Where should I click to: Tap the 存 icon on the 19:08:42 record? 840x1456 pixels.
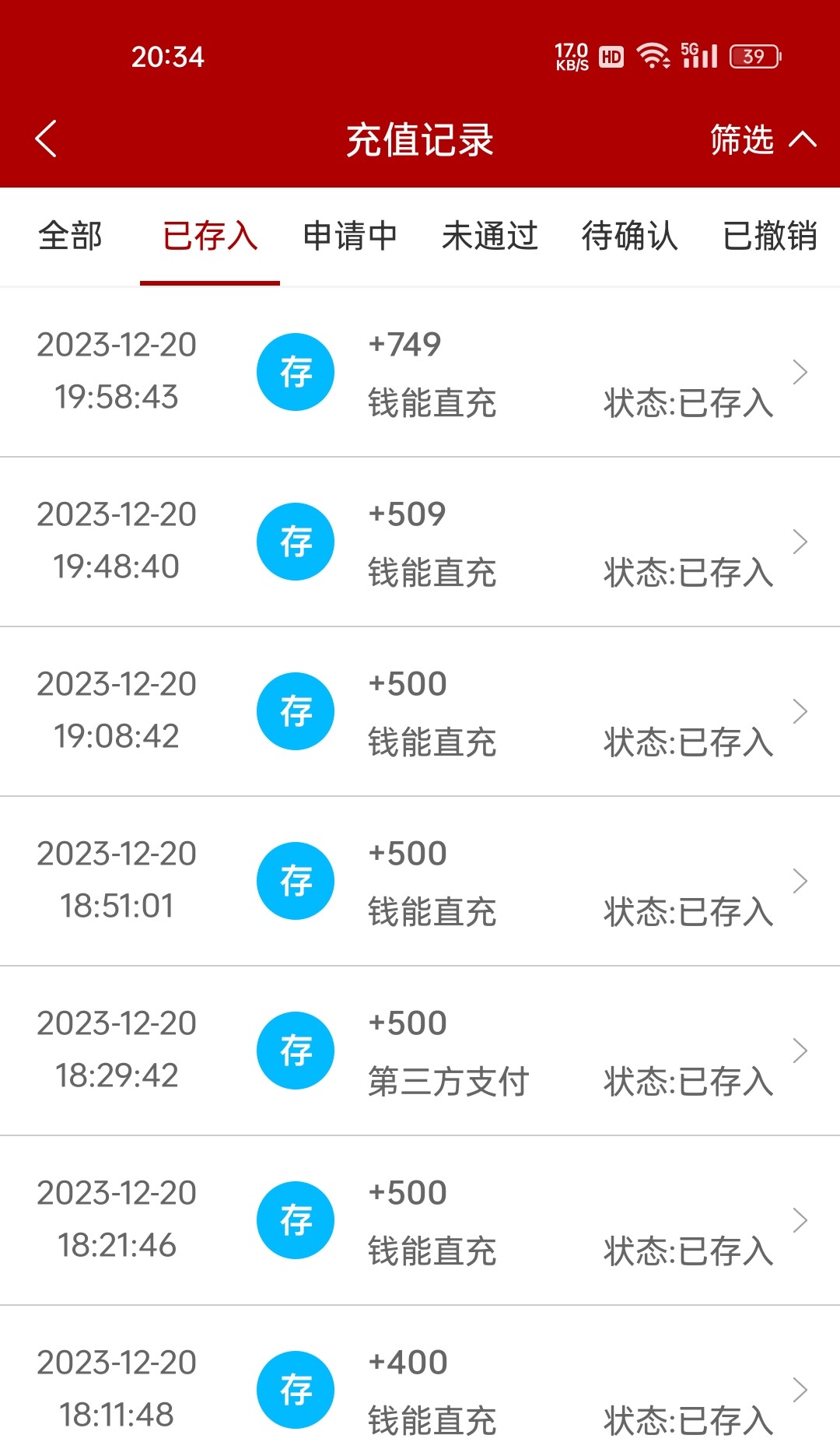pyautogui.click(x=296, y=710)
